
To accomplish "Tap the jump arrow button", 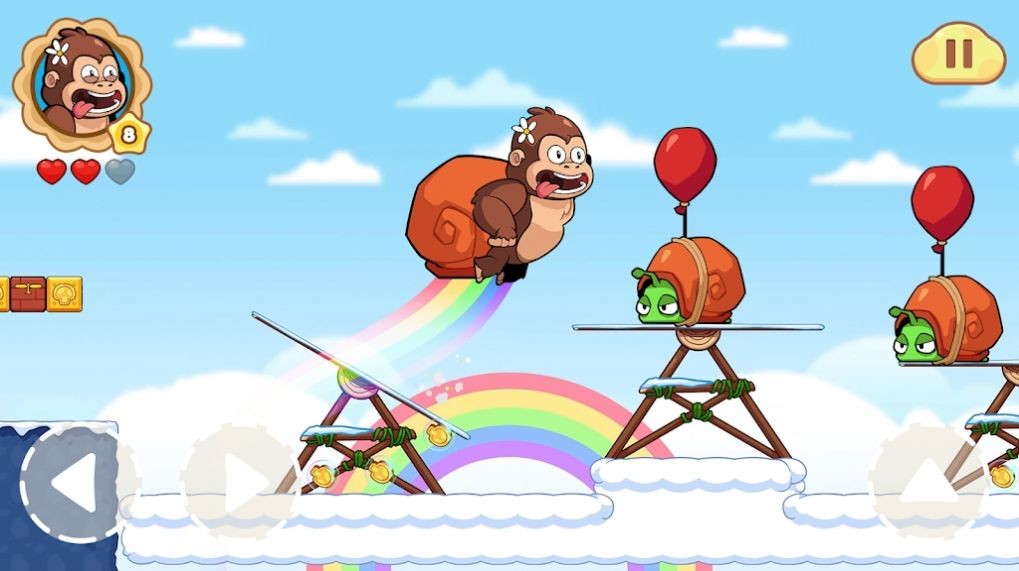I will pyautogui.click(x=928, y=483).
